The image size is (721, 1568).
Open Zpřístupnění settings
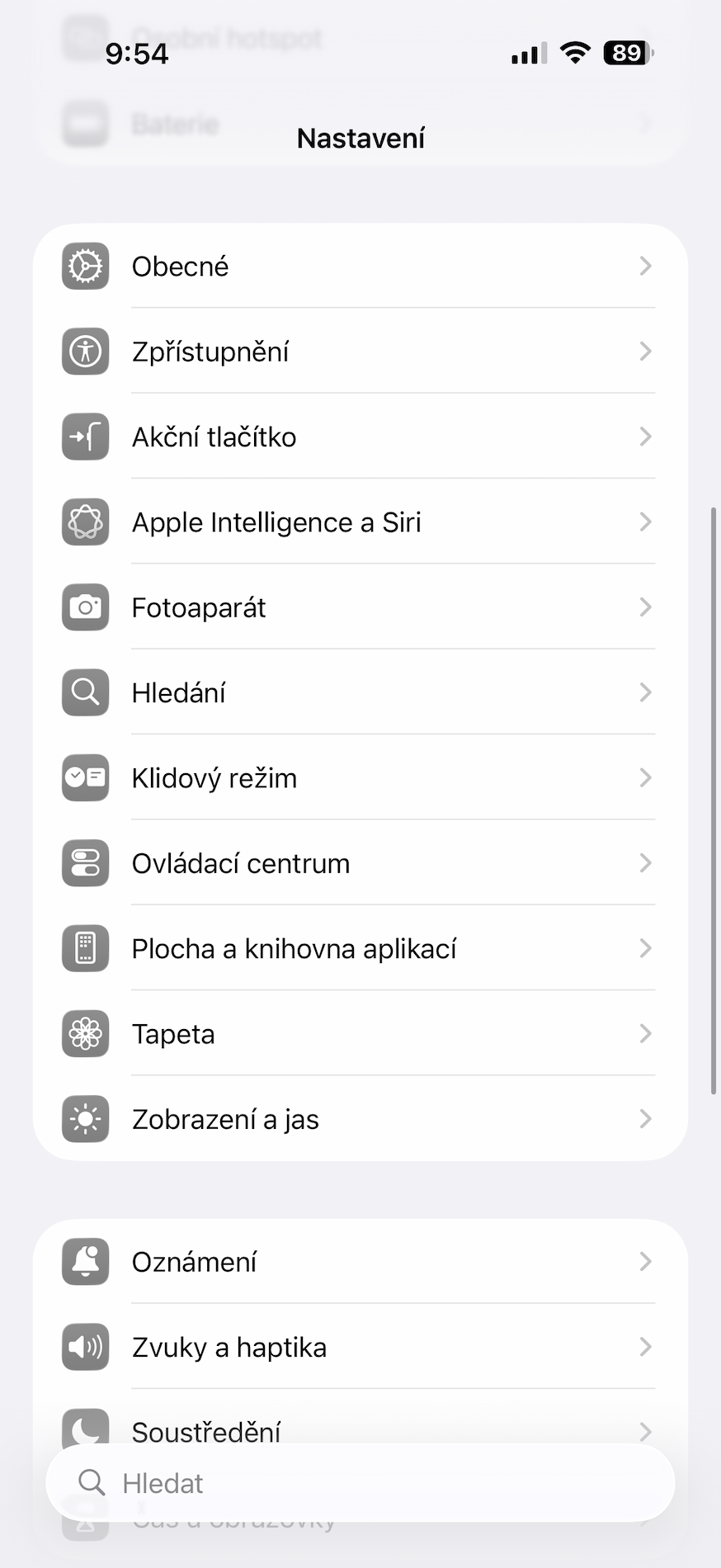[x=360, y=352]
